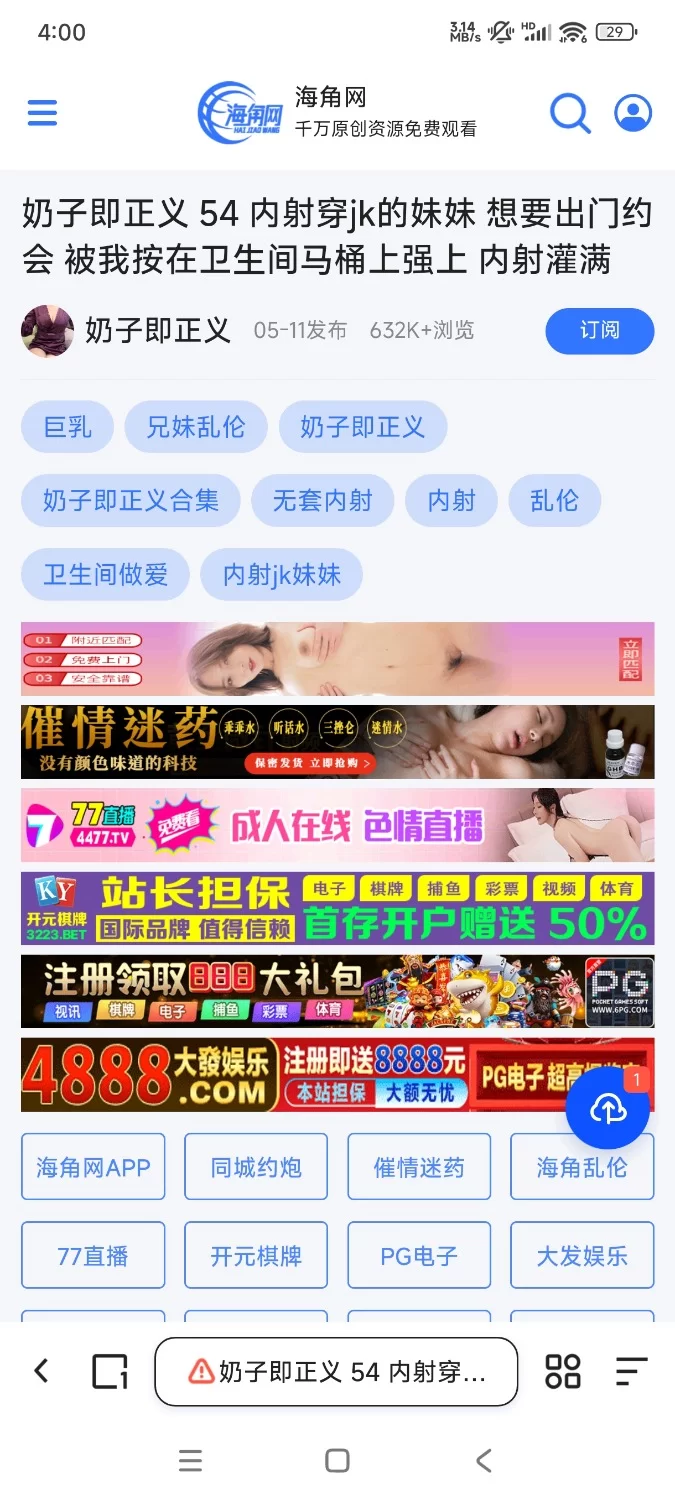
Task: Open the browser's four-square grid menu
Action: coord(563,1371)
